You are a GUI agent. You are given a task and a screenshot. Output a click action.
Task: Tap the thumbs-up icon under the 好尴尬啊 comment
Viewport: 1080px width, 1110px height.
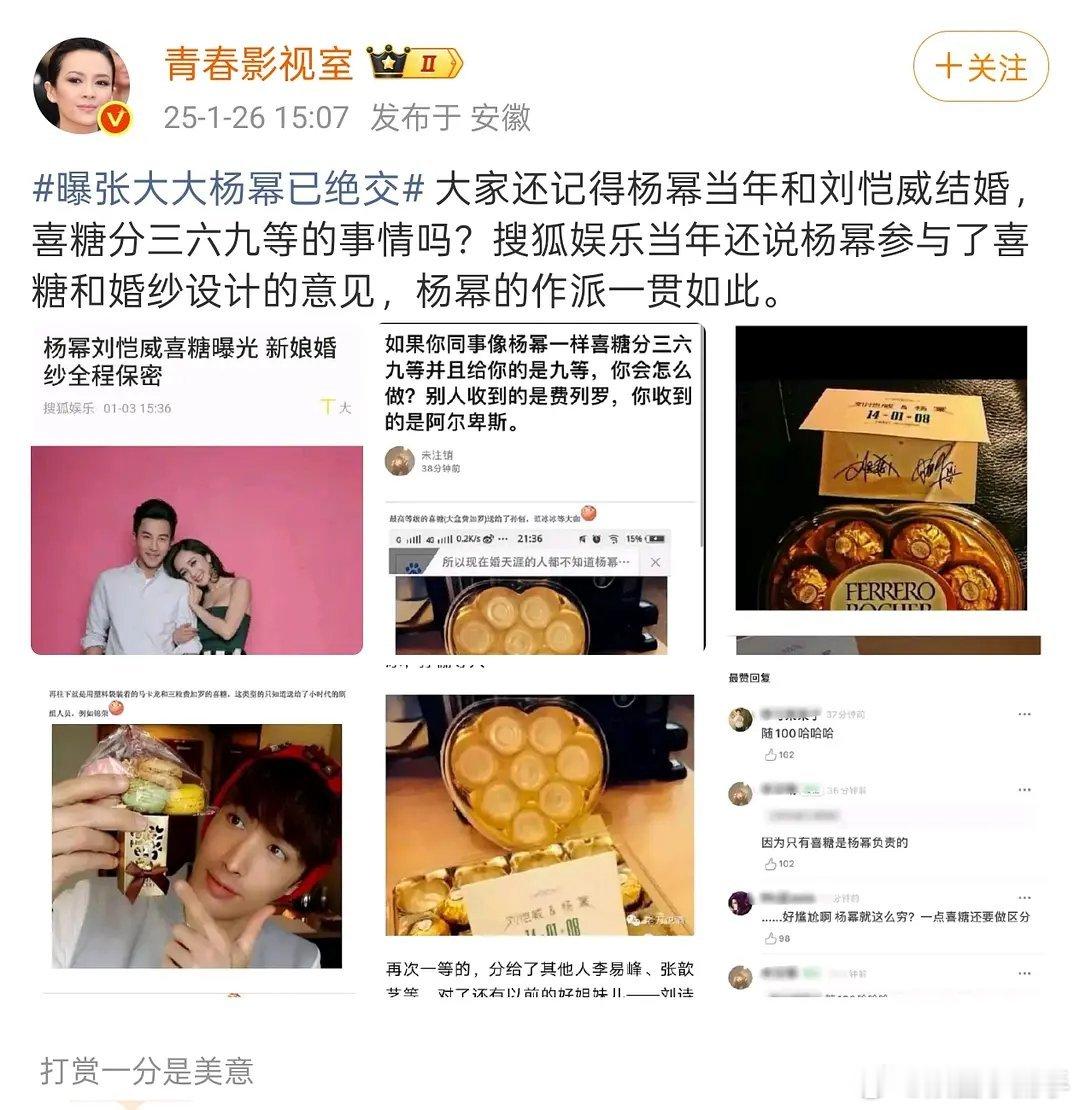[x=770, y=938]
